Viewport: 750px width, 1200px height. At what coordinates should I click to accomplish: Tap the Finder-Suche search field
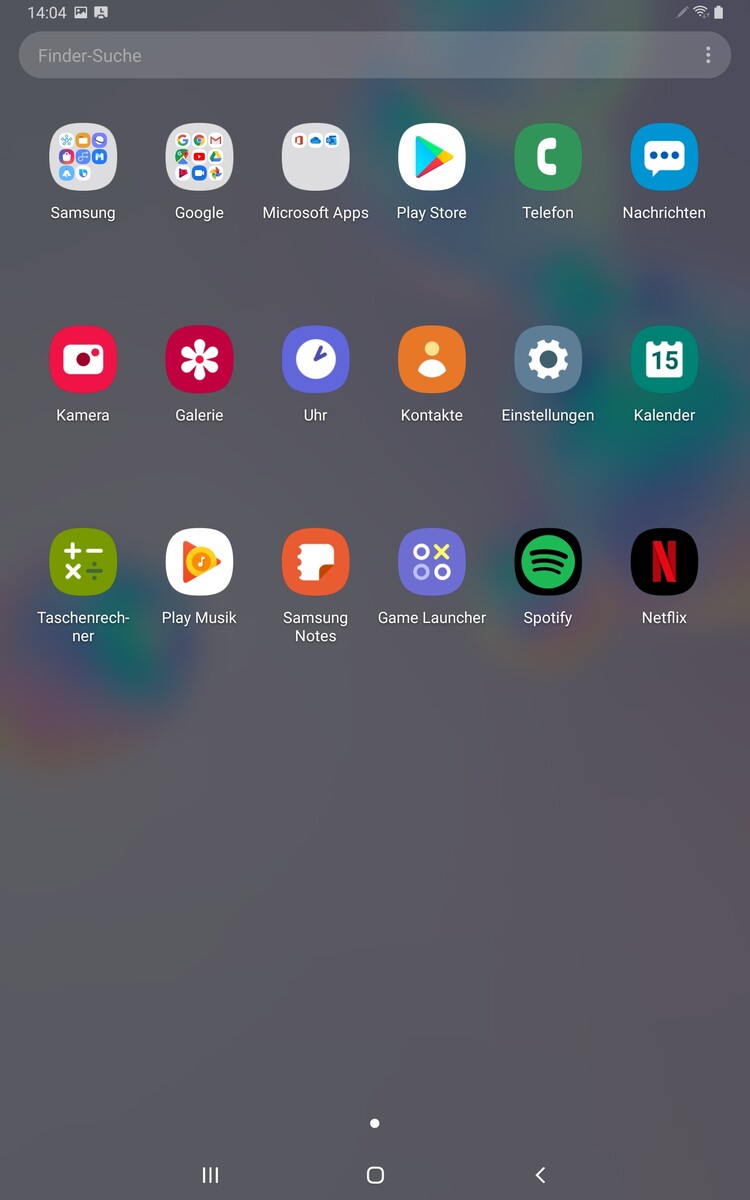point(350,55)
